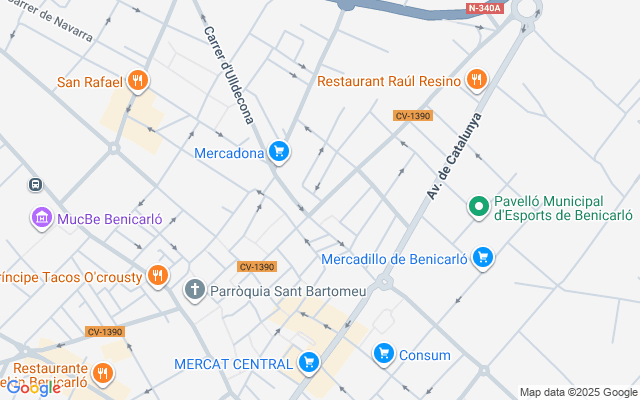Open the San Rafael restaurant marker
Screen dimensions: 640x400
138,81
